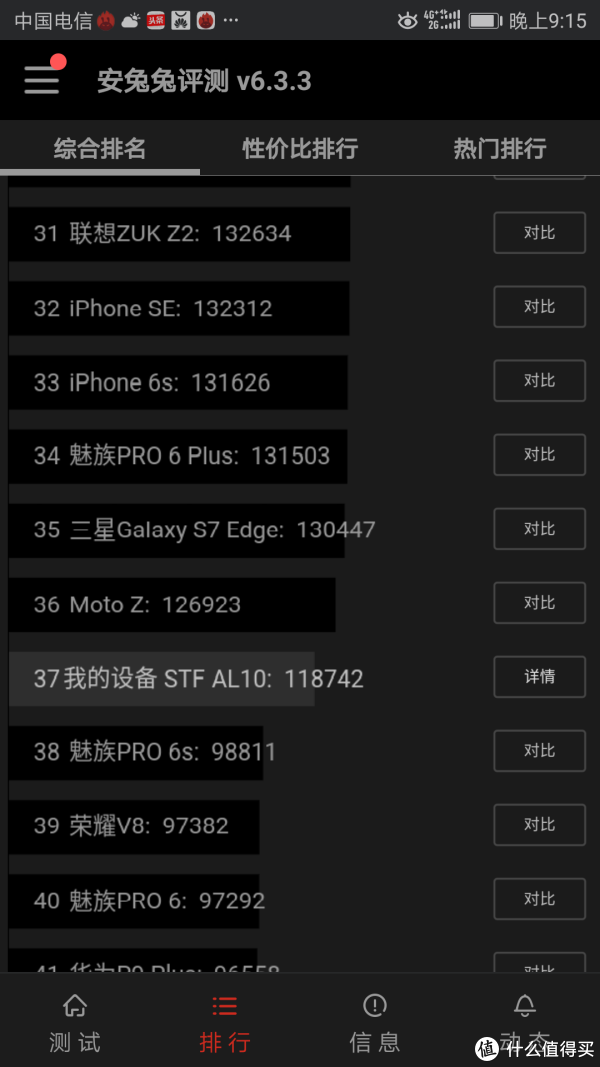
Task: Switch to the 性价比排行 tab
Action: (300, 148)
